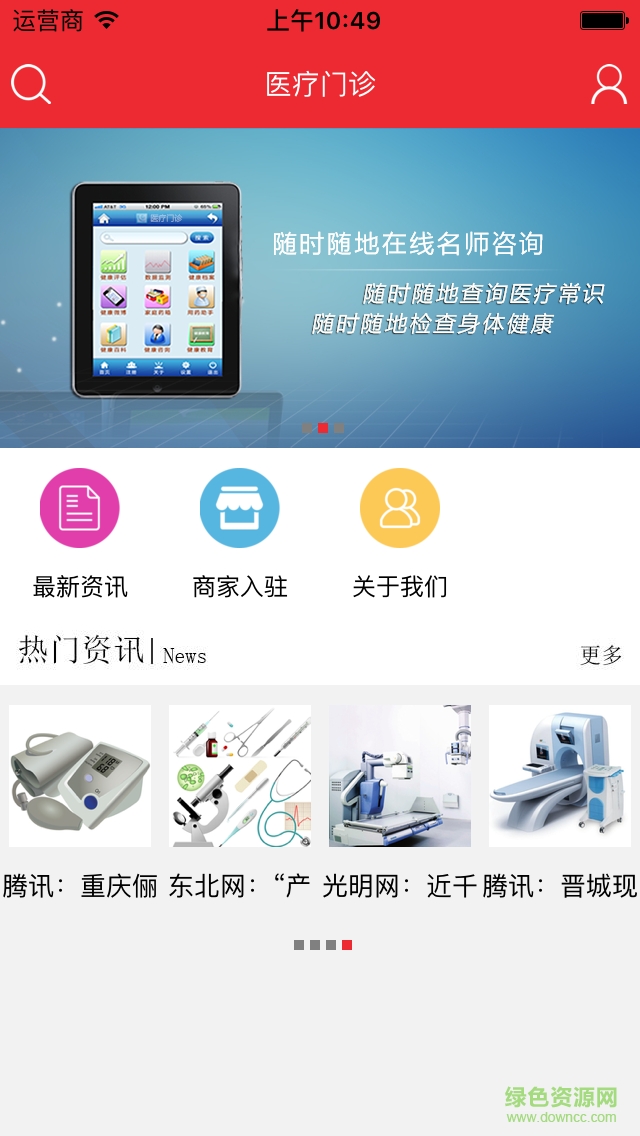Open the online consultation banner
Viewport: 640px width, 1136px height.
tap(320, 288)
